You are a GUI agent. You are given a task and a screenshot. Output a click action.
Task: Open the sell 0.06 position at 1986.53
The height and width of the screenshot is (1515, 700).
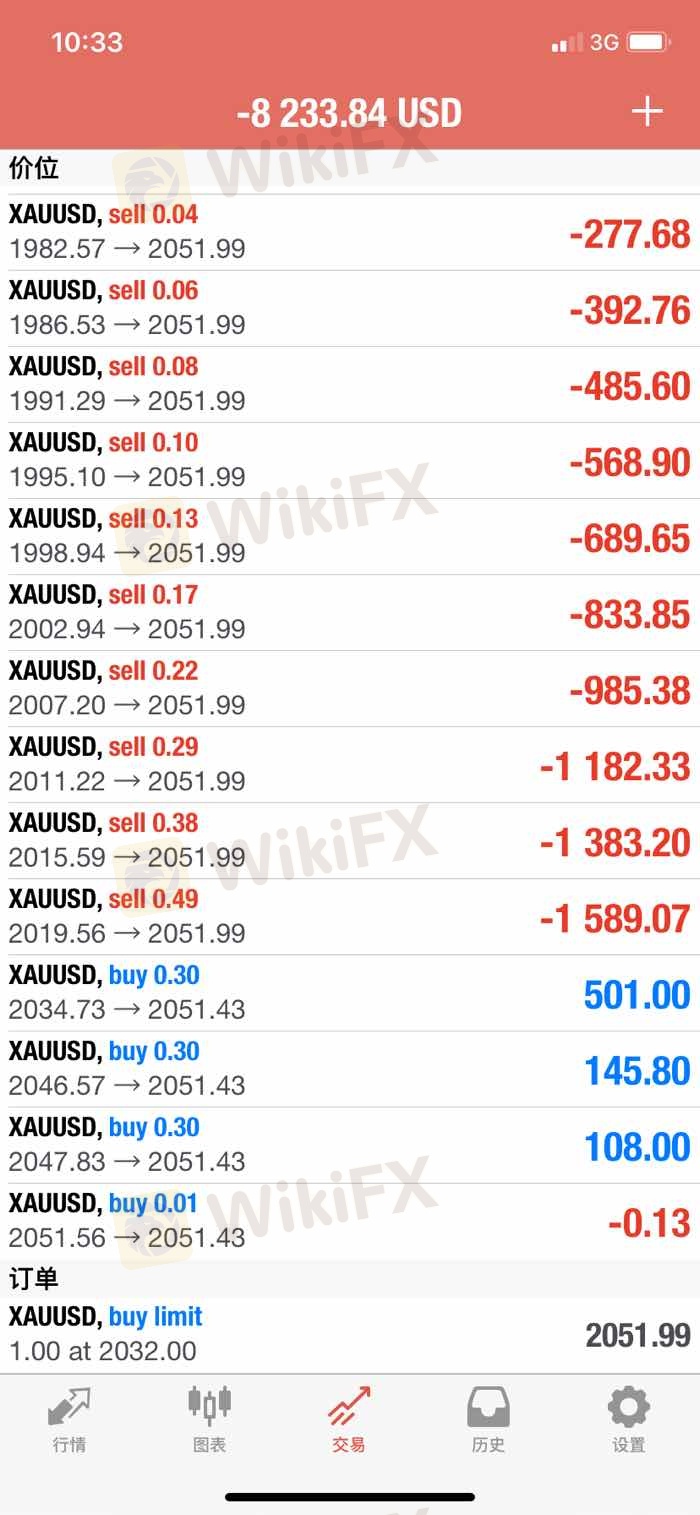coord(350,308)
